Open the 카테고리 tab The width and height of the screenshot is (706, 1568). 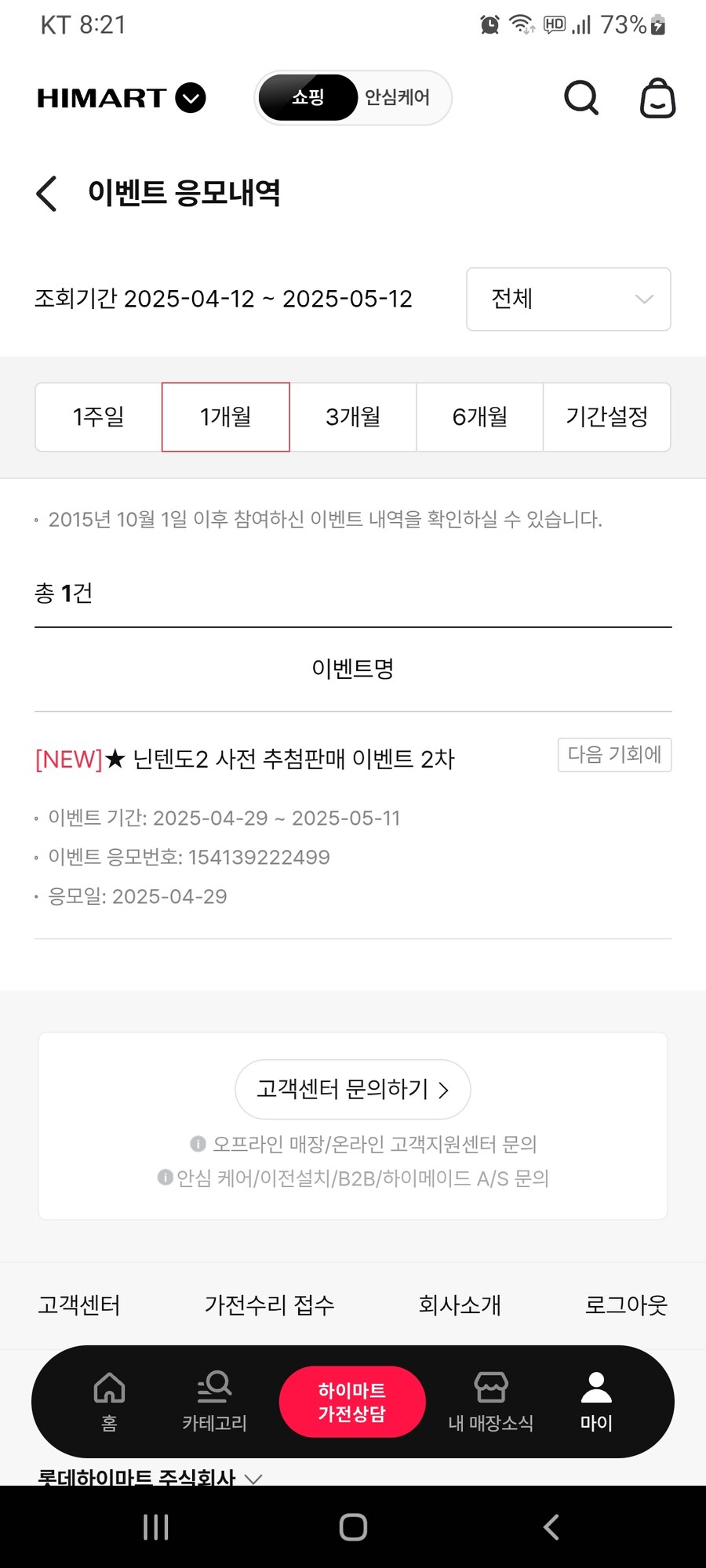(x=214, y=1401)
